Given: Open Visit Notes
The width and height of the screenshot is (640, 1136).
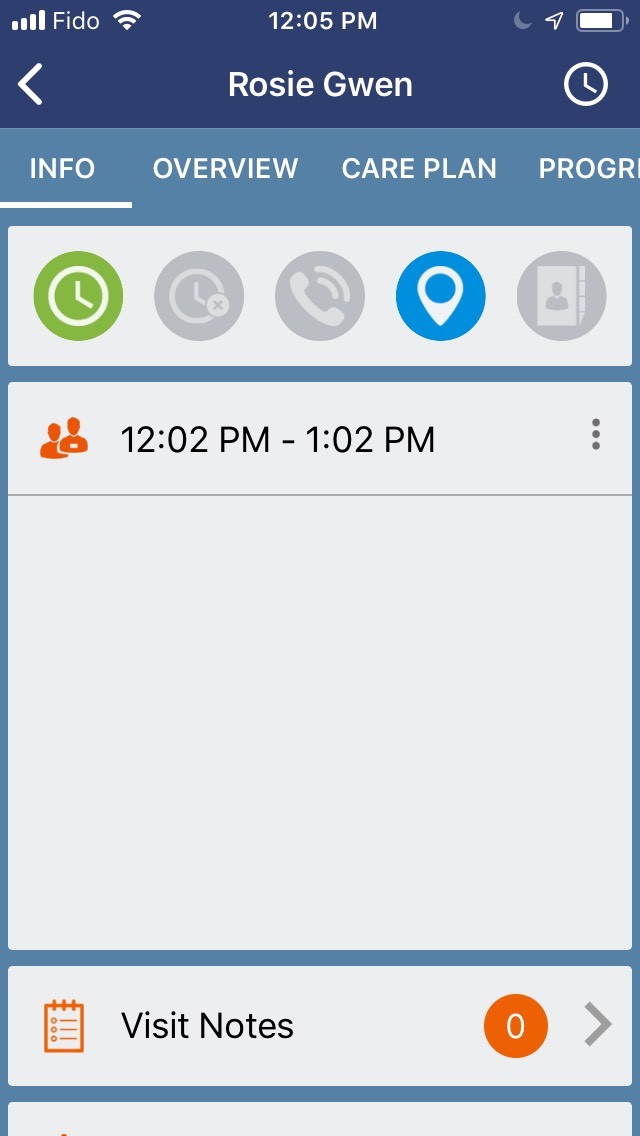Looking at the screenshot, I should click(320, 1026).
